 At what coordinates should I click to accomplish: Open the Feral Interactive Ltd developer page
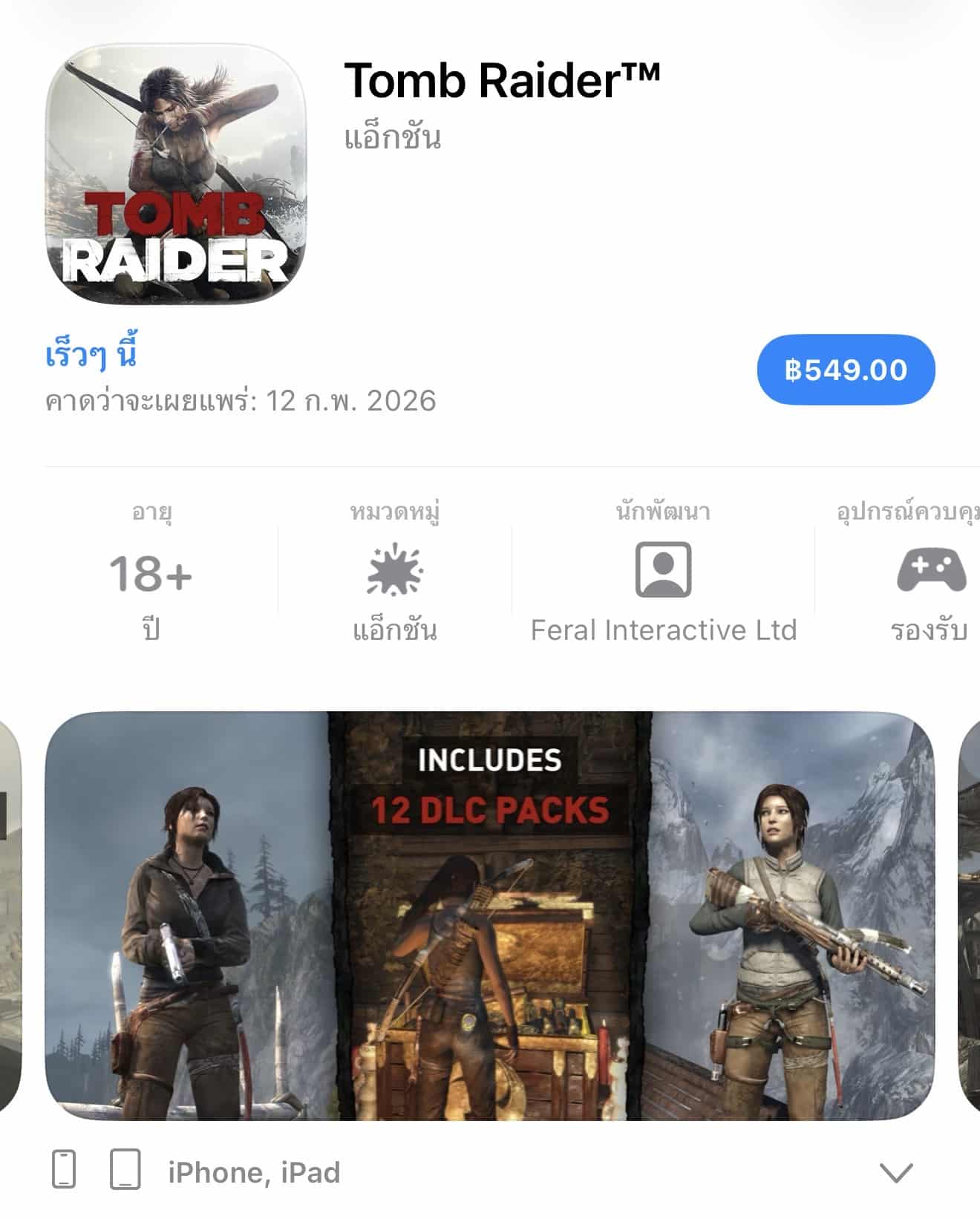coord(663,572)
